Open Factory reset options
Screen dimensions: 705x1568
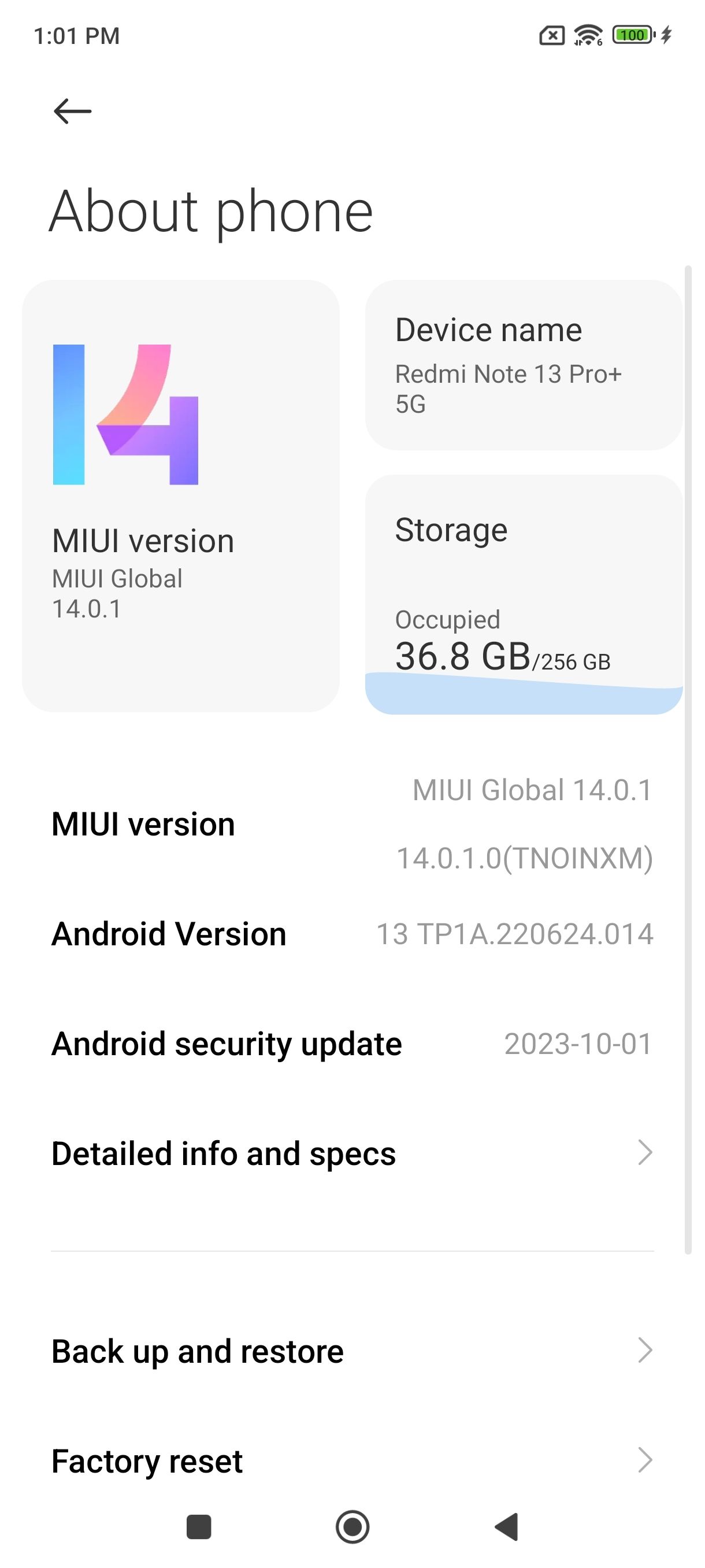352,1460
